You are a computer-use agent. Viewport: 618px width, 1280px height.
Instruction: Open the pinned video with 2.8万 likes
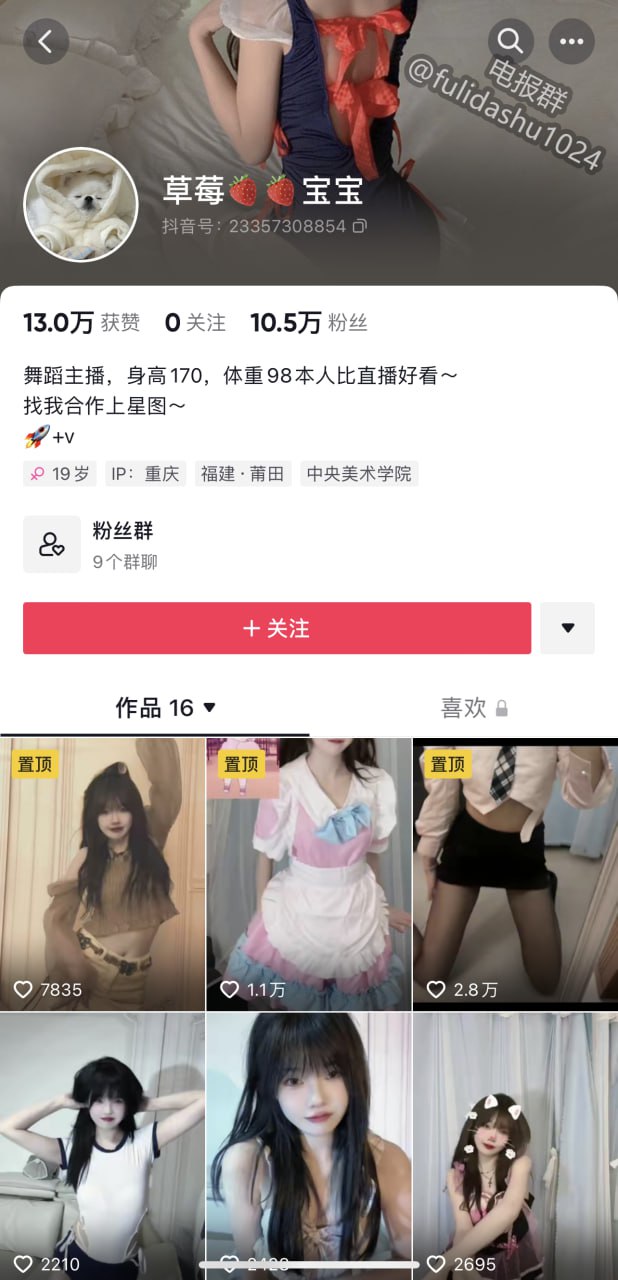[x=515, y=874]
